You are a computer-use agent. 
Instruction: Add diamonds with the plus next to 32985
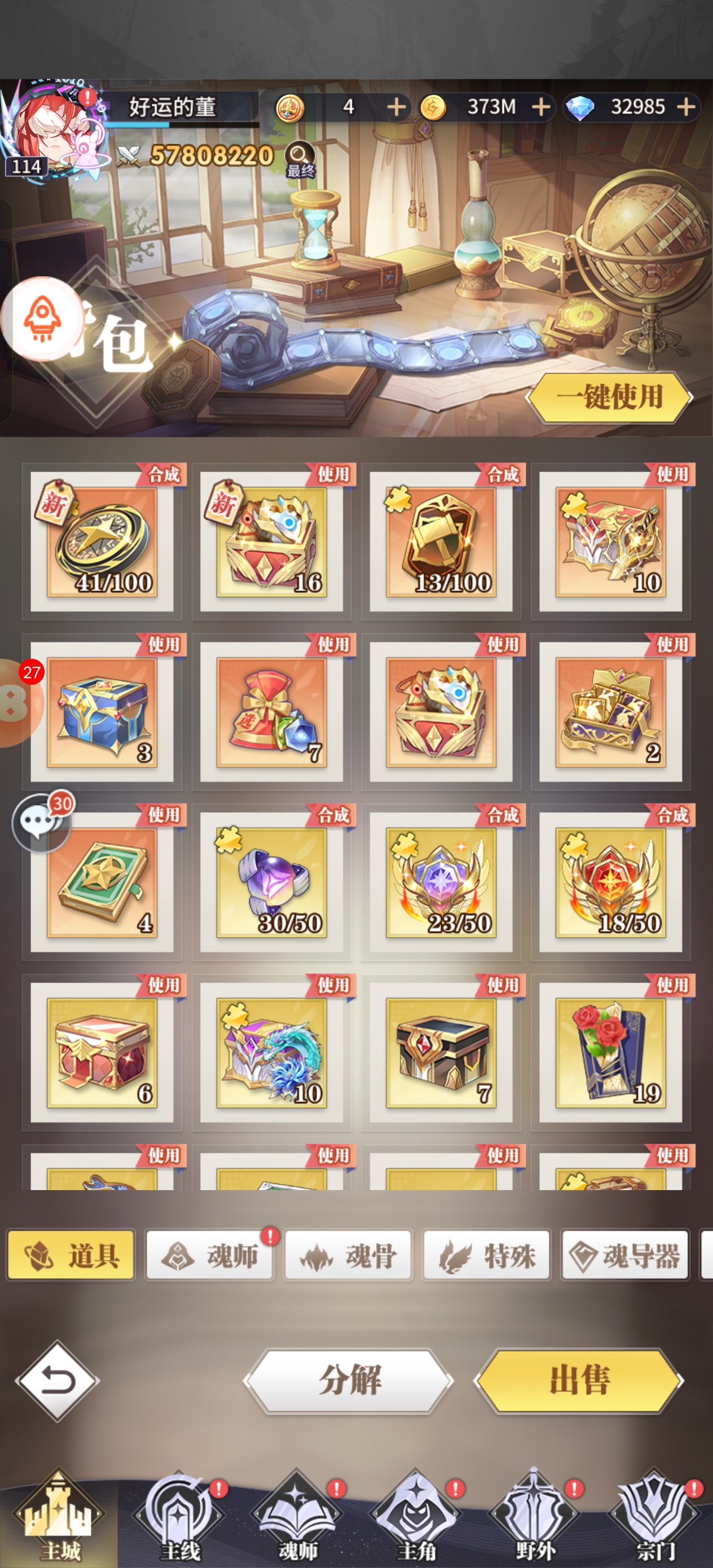click(686, 107)
